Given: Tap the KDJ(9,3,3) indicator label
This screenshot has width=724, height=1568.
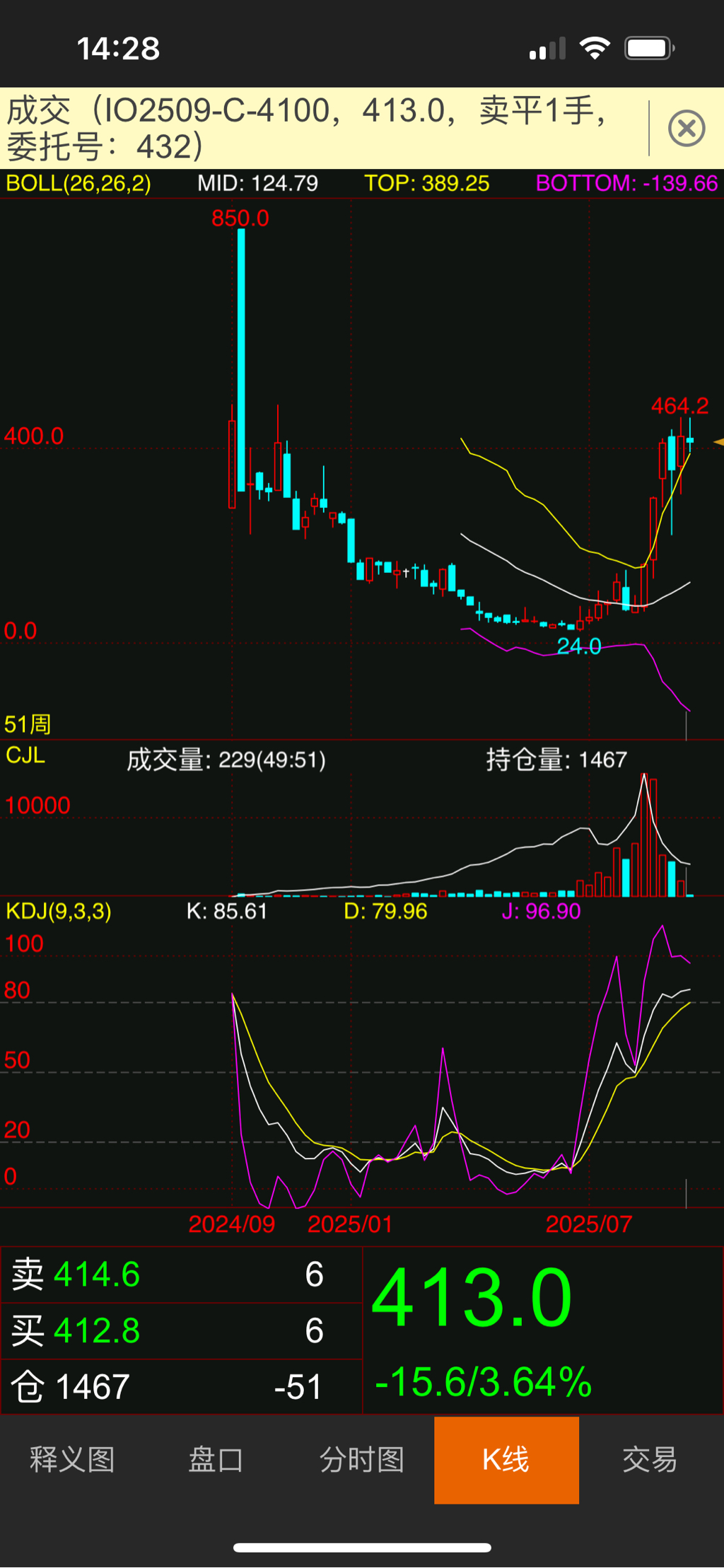Looking at the screenshot, I should tap(59, 911).
